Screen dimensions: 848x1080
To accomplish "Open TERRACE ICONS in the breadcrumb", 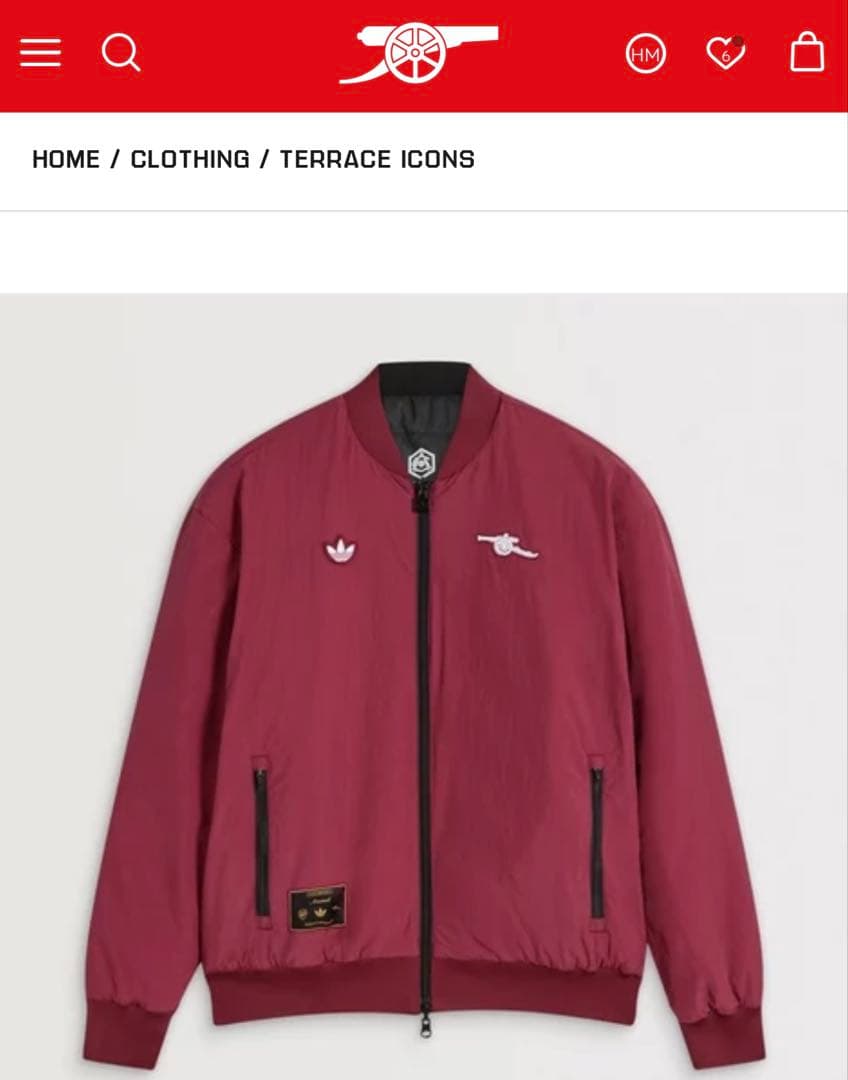I will [x=377, y=159].
